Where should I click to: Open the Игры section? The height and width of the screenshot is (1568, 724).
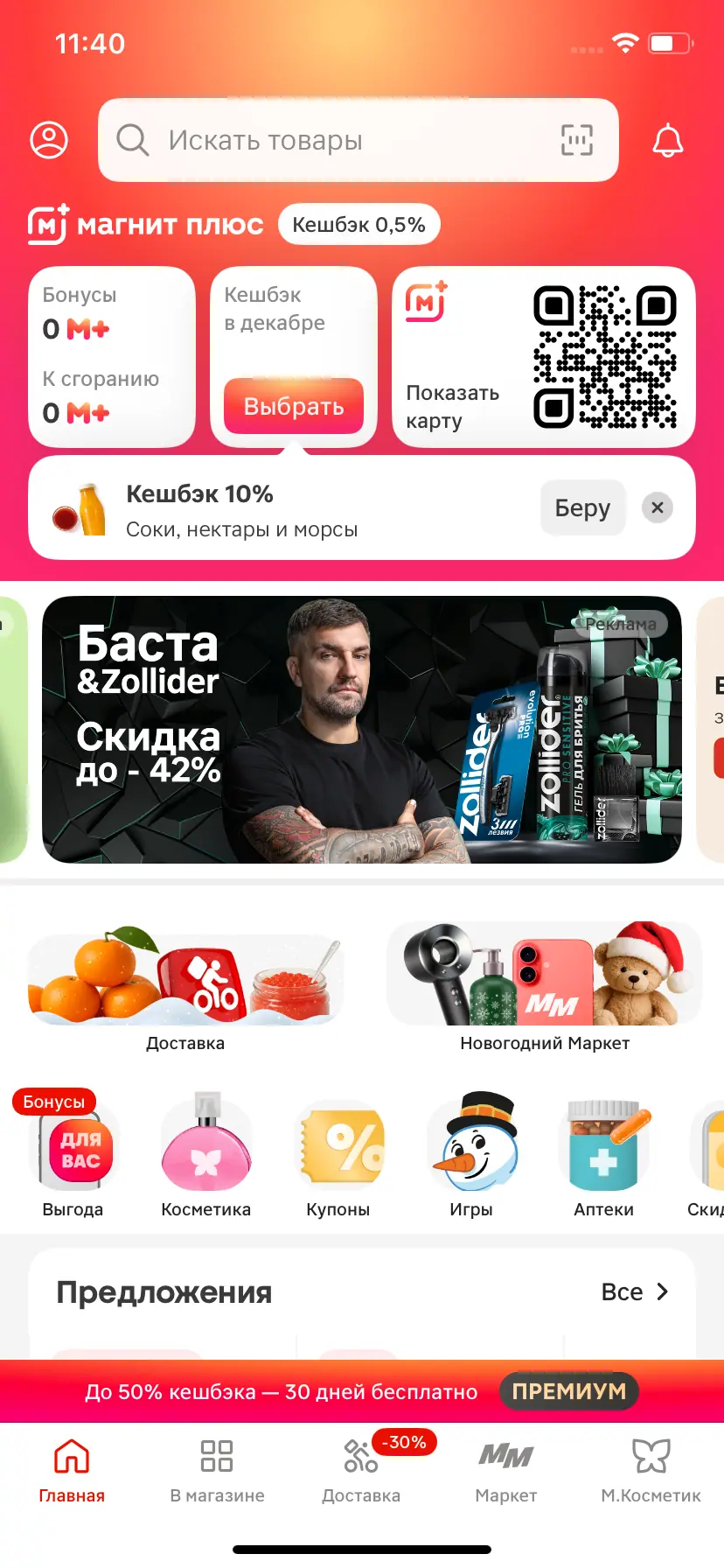tap(471, 1155)
